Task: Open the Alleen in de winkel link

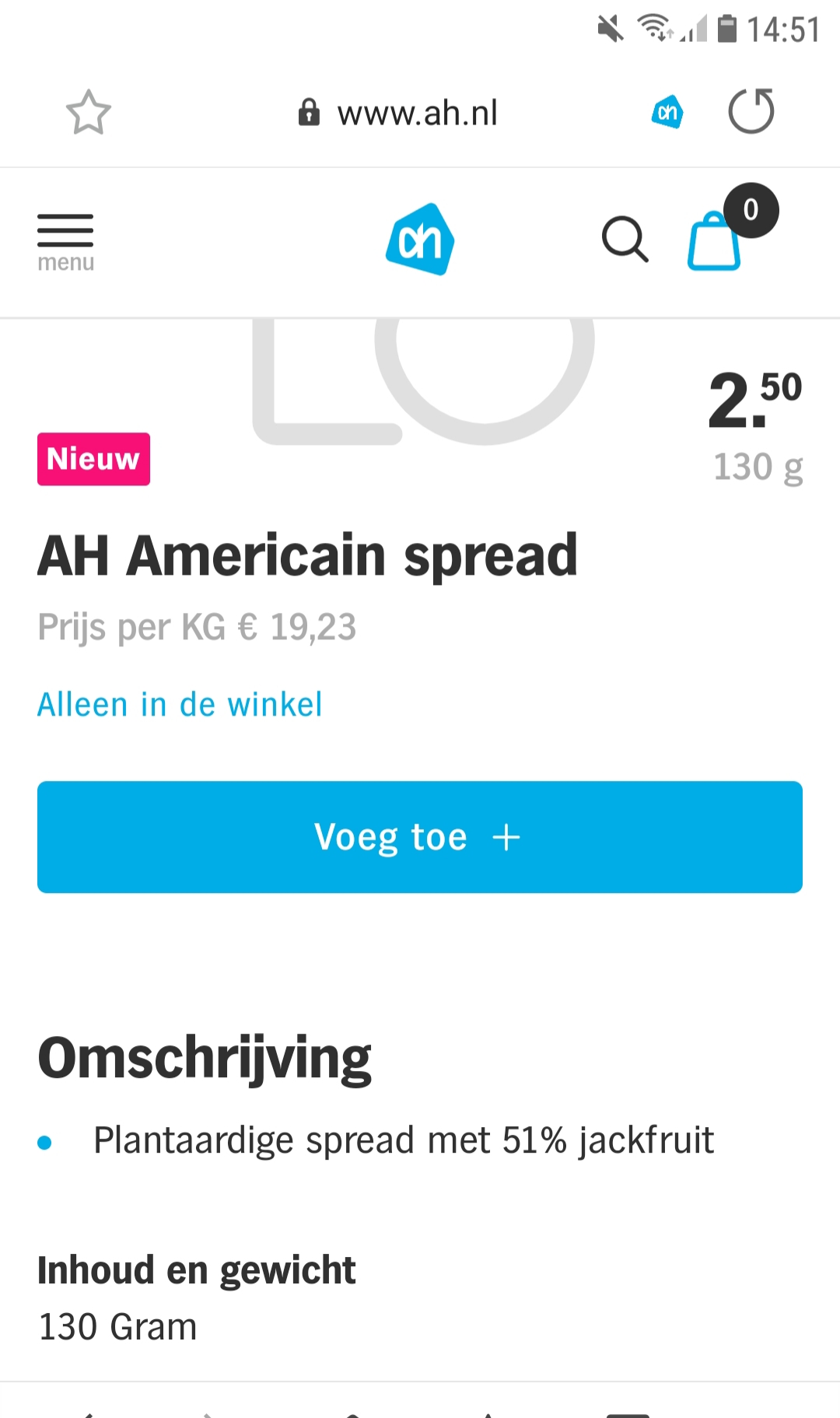Action: tap(180, 705)
